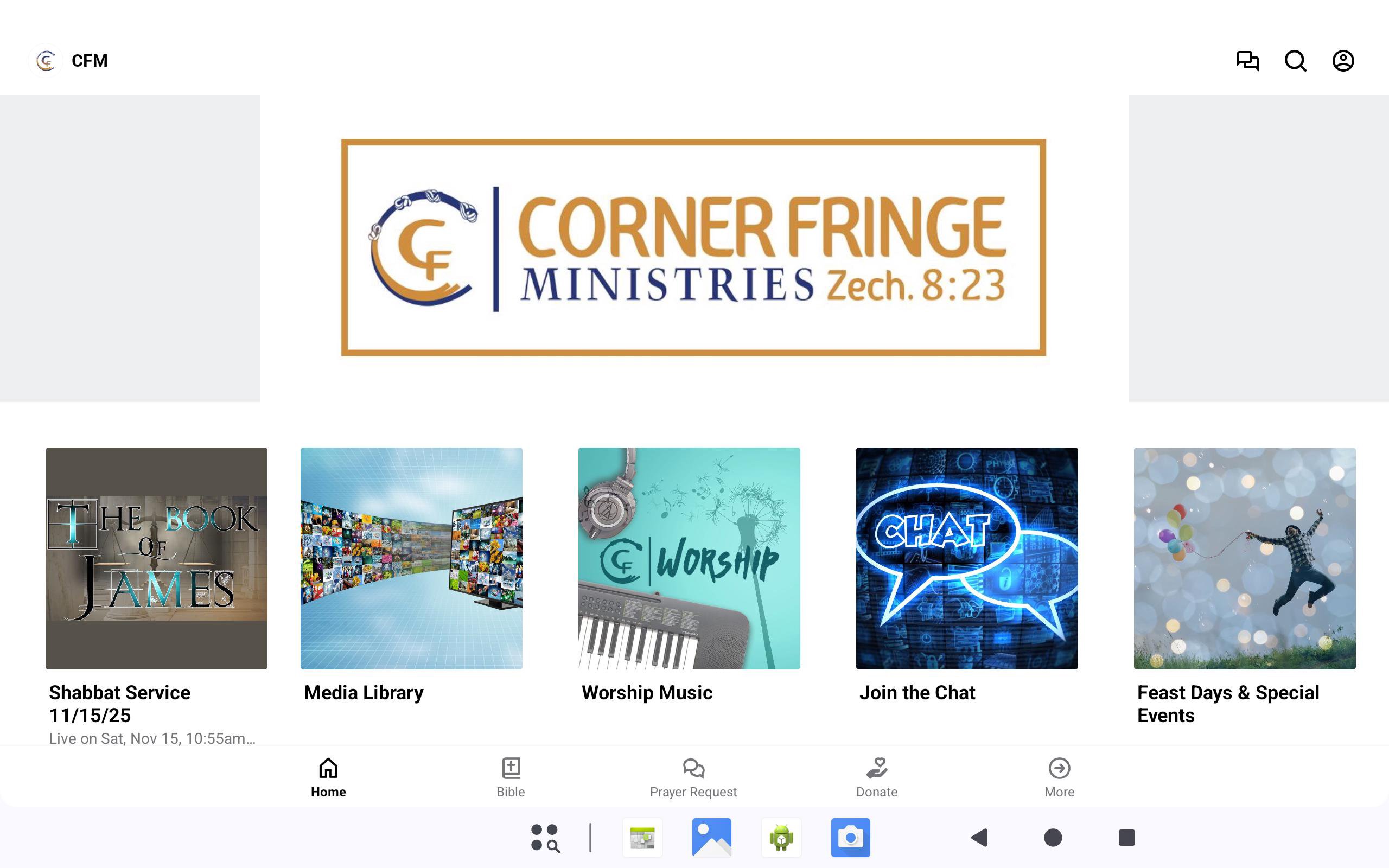Open the More tab
Image resolution: width=1389 pixels, height=868 pixels.
coord(1059,777)
